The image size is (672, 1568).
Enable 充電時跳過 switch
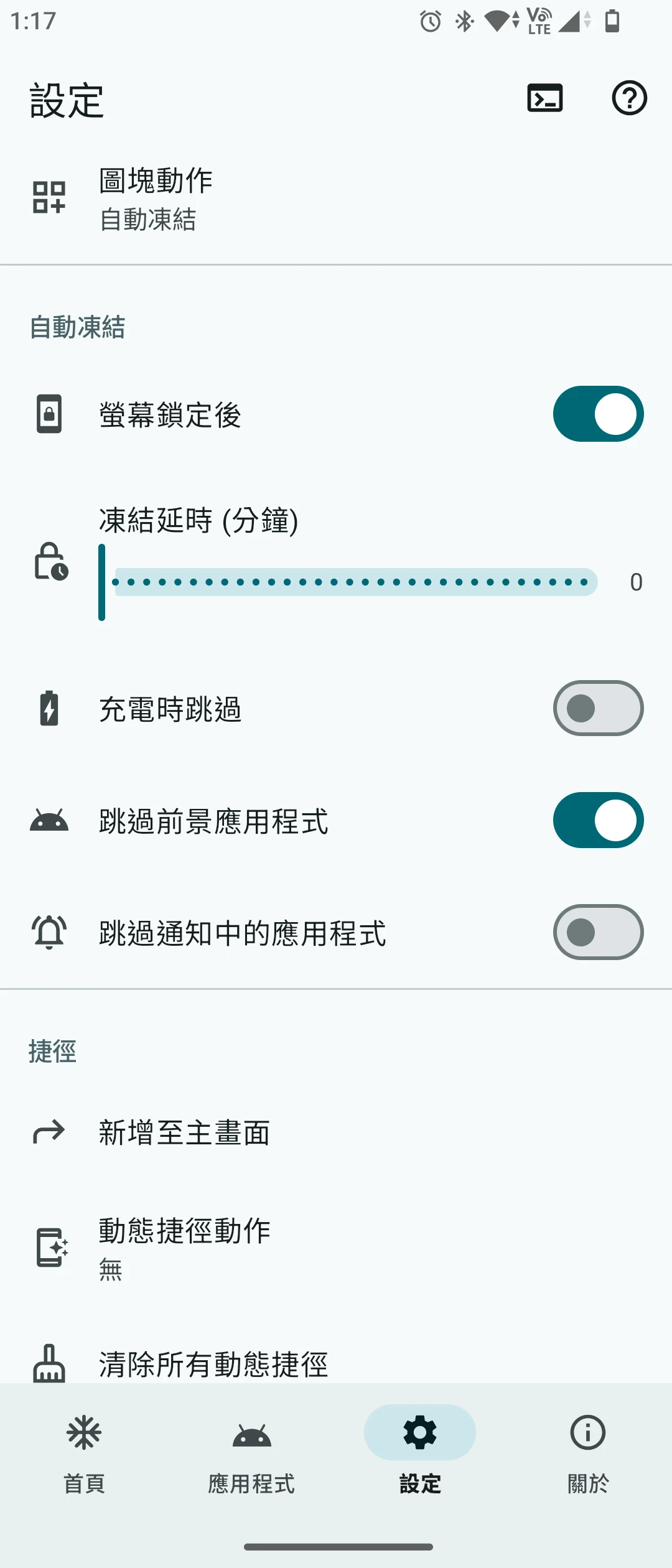(x=598, y=709)
